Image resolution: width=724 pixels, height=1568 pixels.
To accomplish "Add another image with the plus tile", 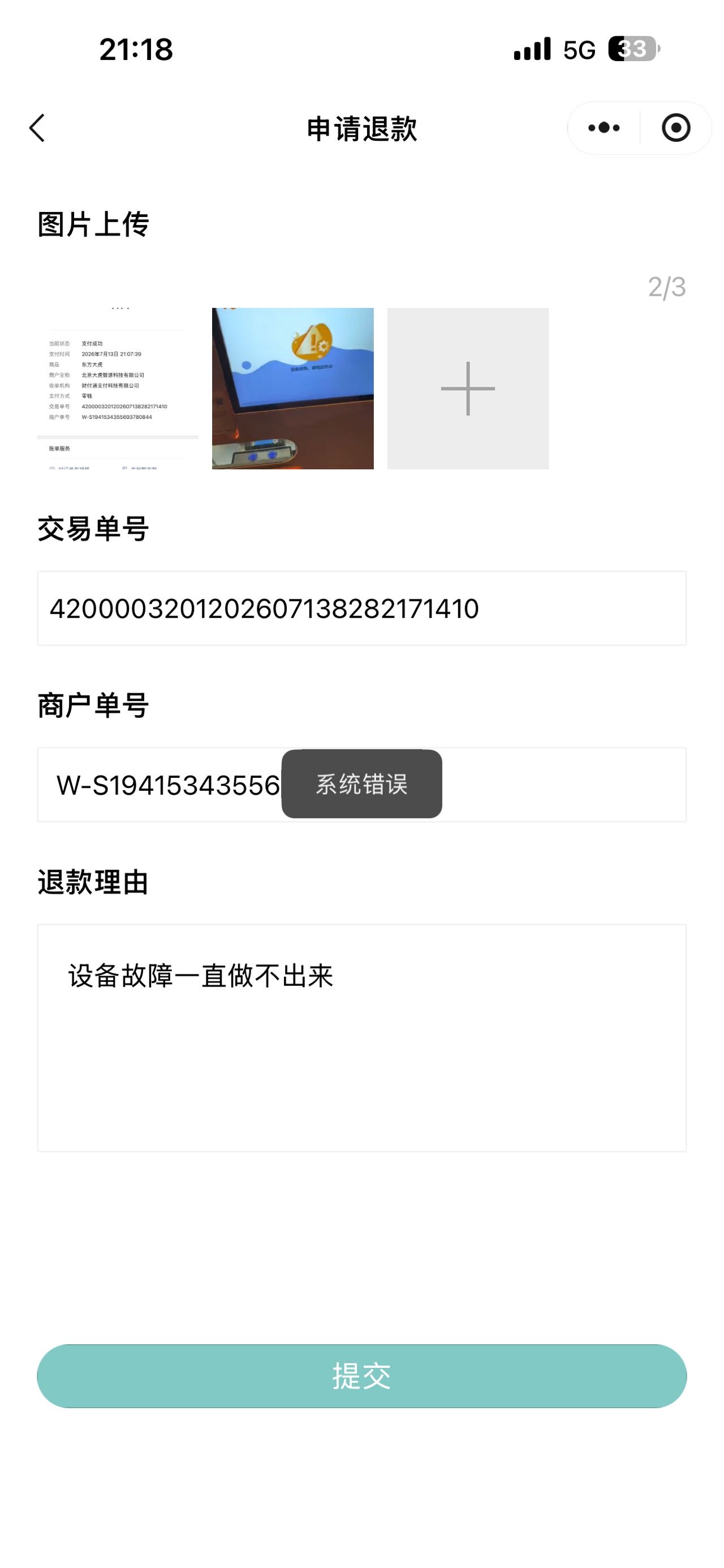I will pos(468,388).
